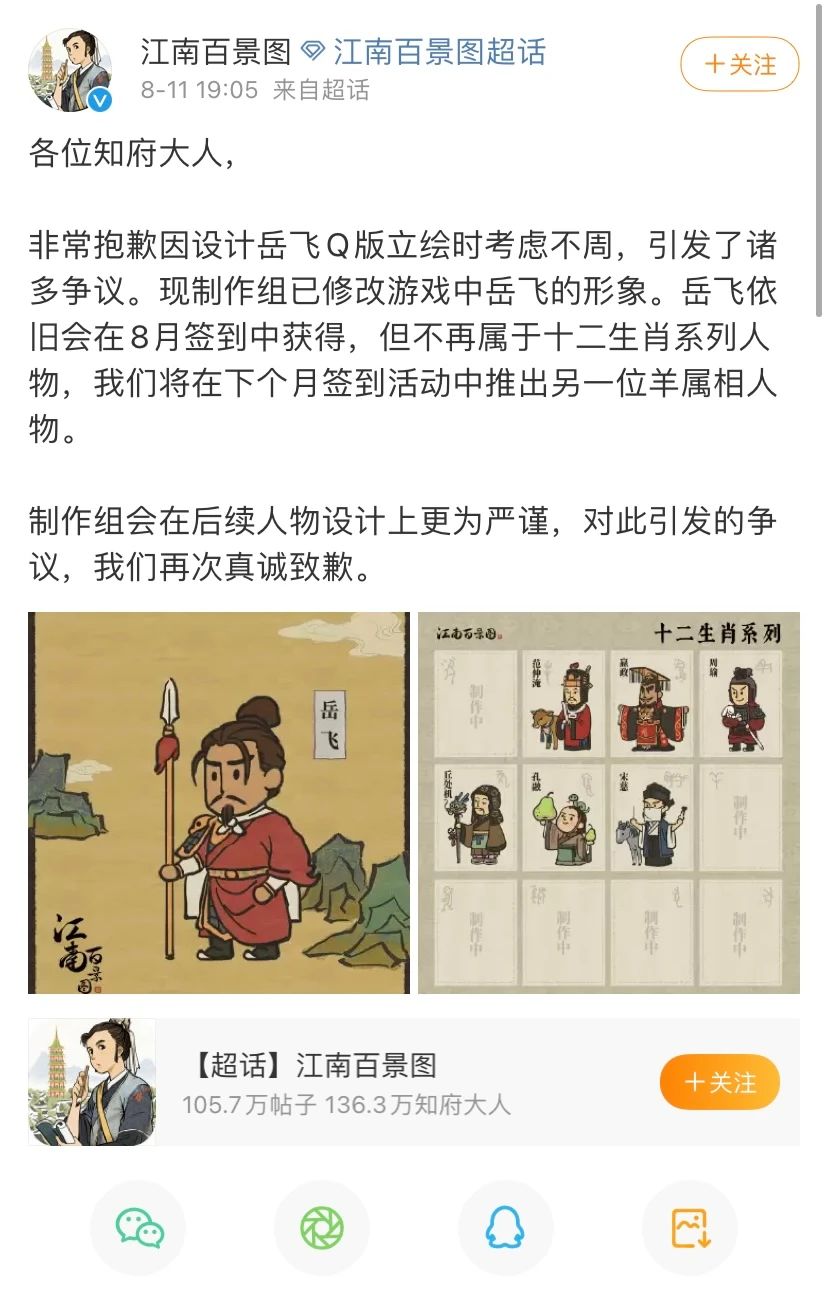This screenshot has height=1308, width=828.
Task: Share the post to WeChat
Action: point(139,1228)
